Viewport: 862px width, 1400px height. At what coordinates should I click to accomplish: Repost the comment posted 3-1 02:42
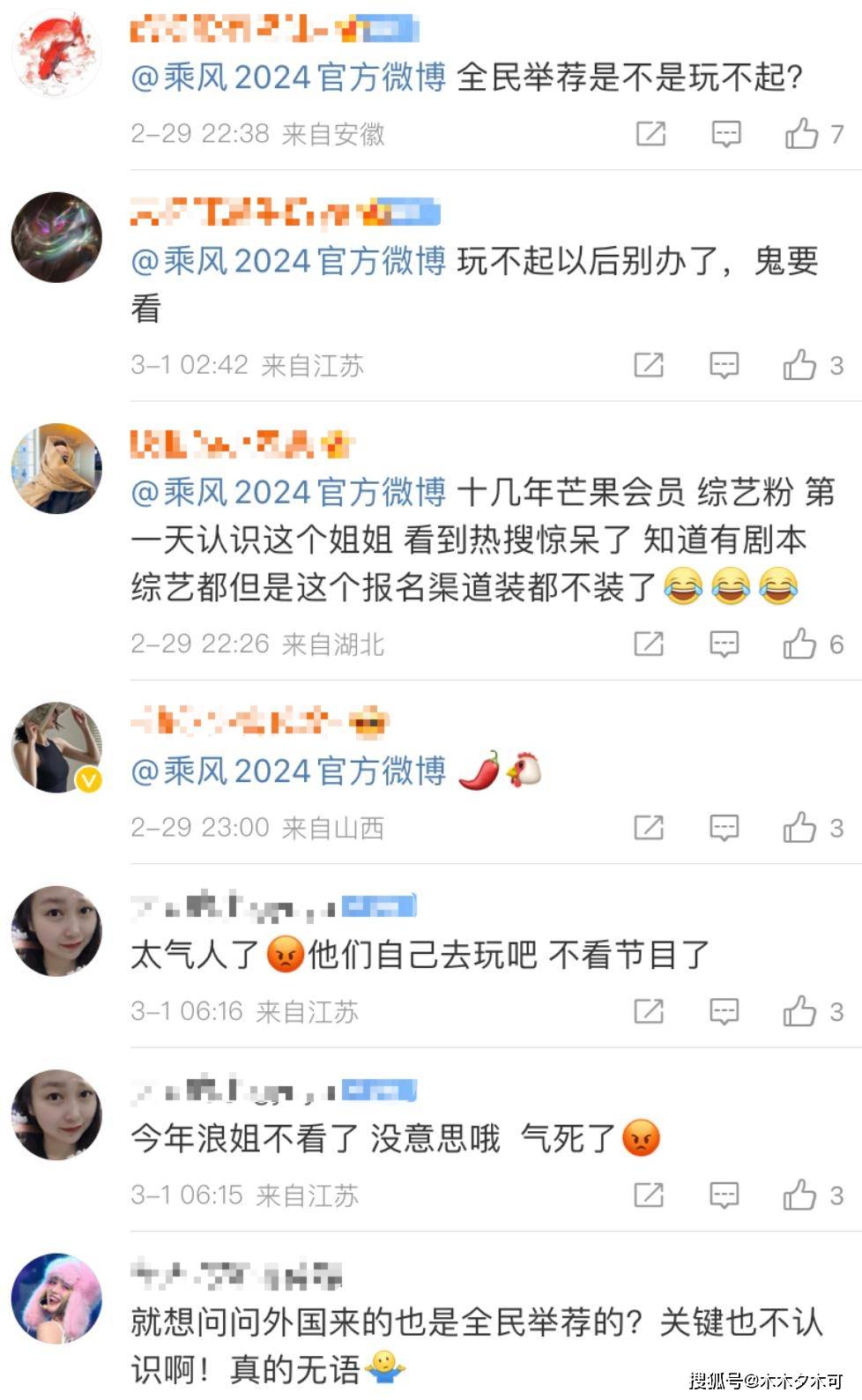(x=649, y=365)
